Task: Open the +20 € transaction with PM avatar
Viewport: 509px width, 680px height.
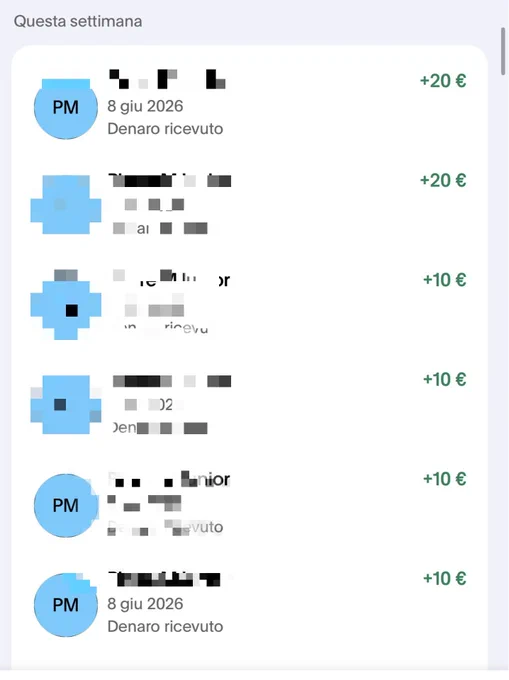Action: [250, 105]
